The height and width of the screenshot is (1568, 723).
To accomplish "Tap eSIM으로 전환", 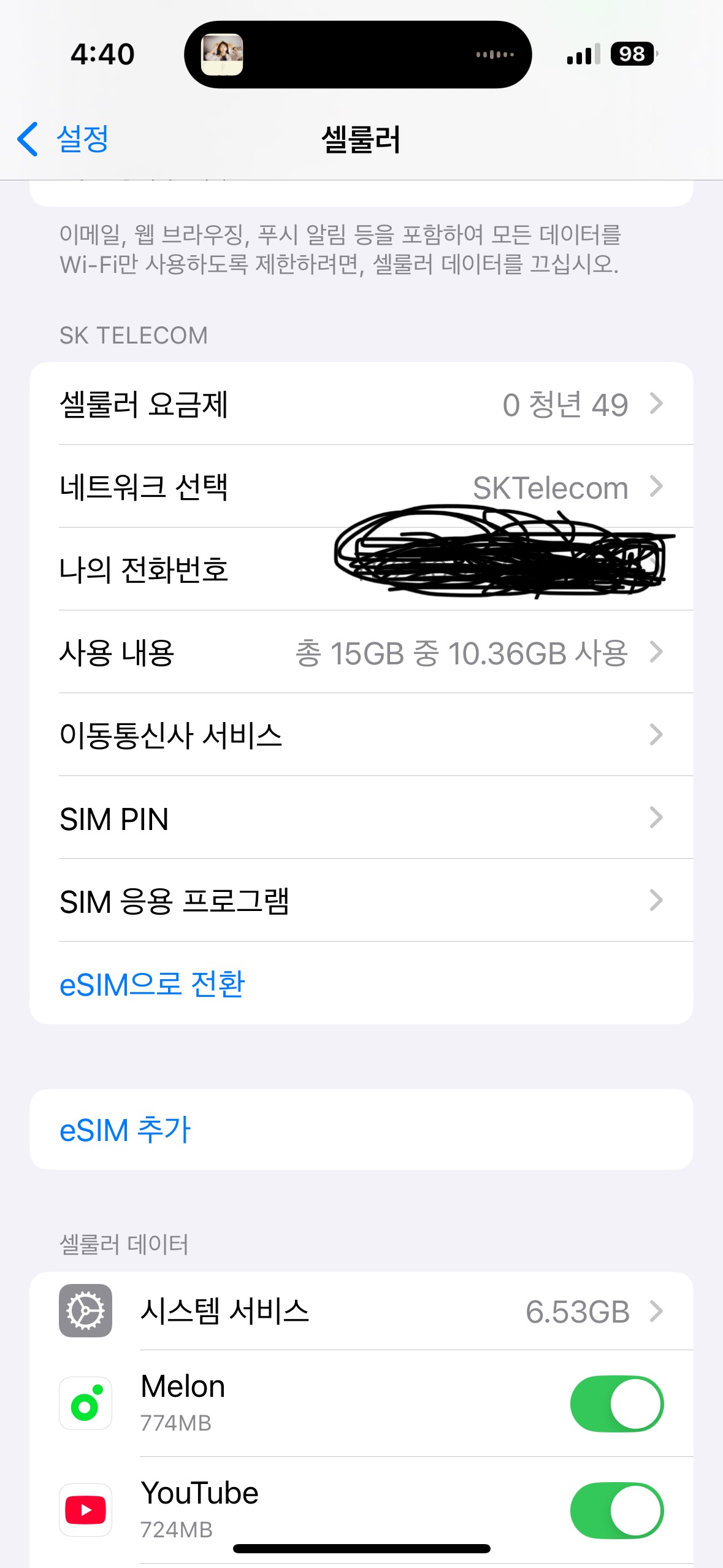I will [x=153, y=984].
